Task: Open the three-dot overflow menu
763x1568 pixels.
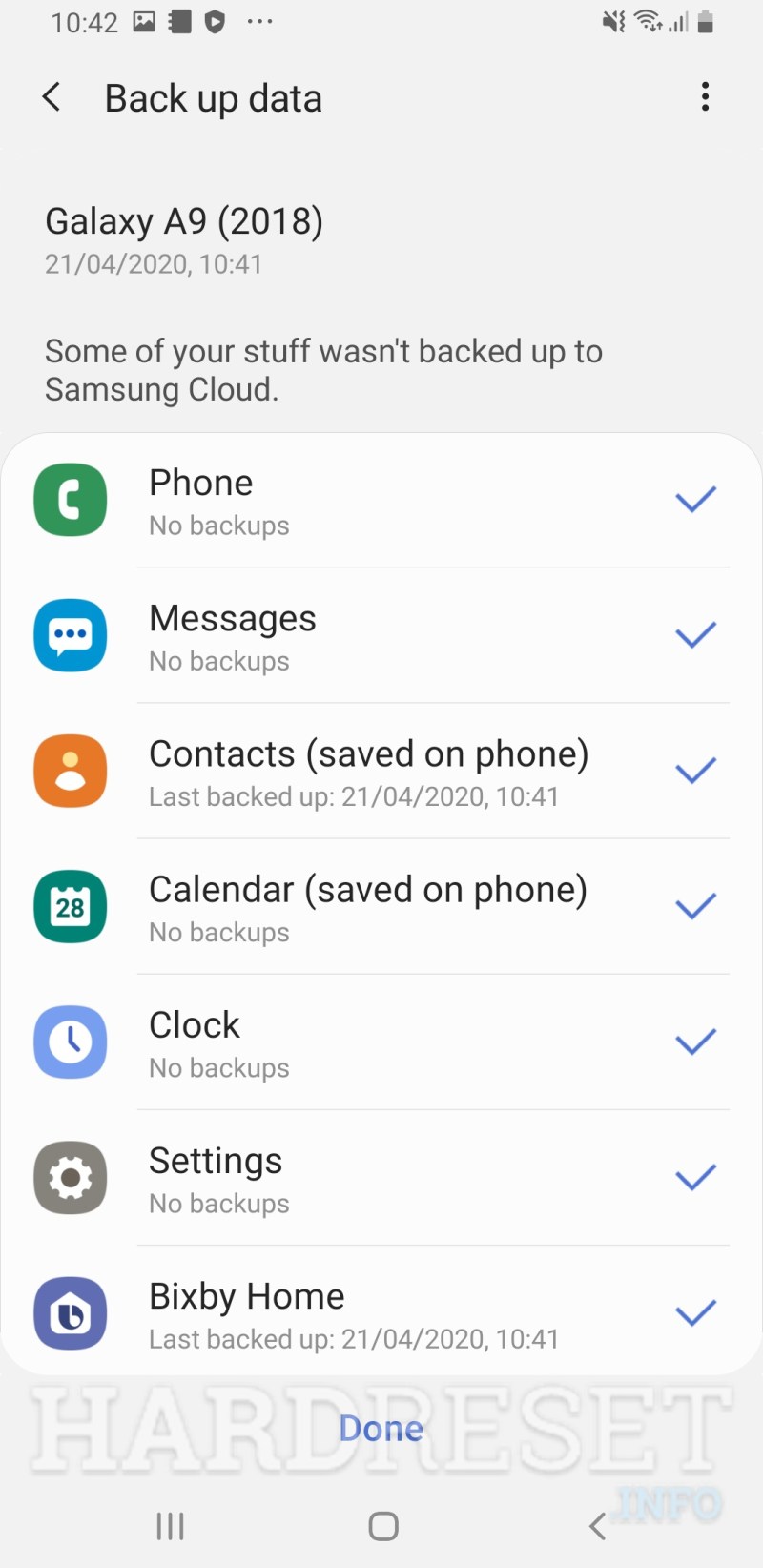Action: (x=705, y=96)
